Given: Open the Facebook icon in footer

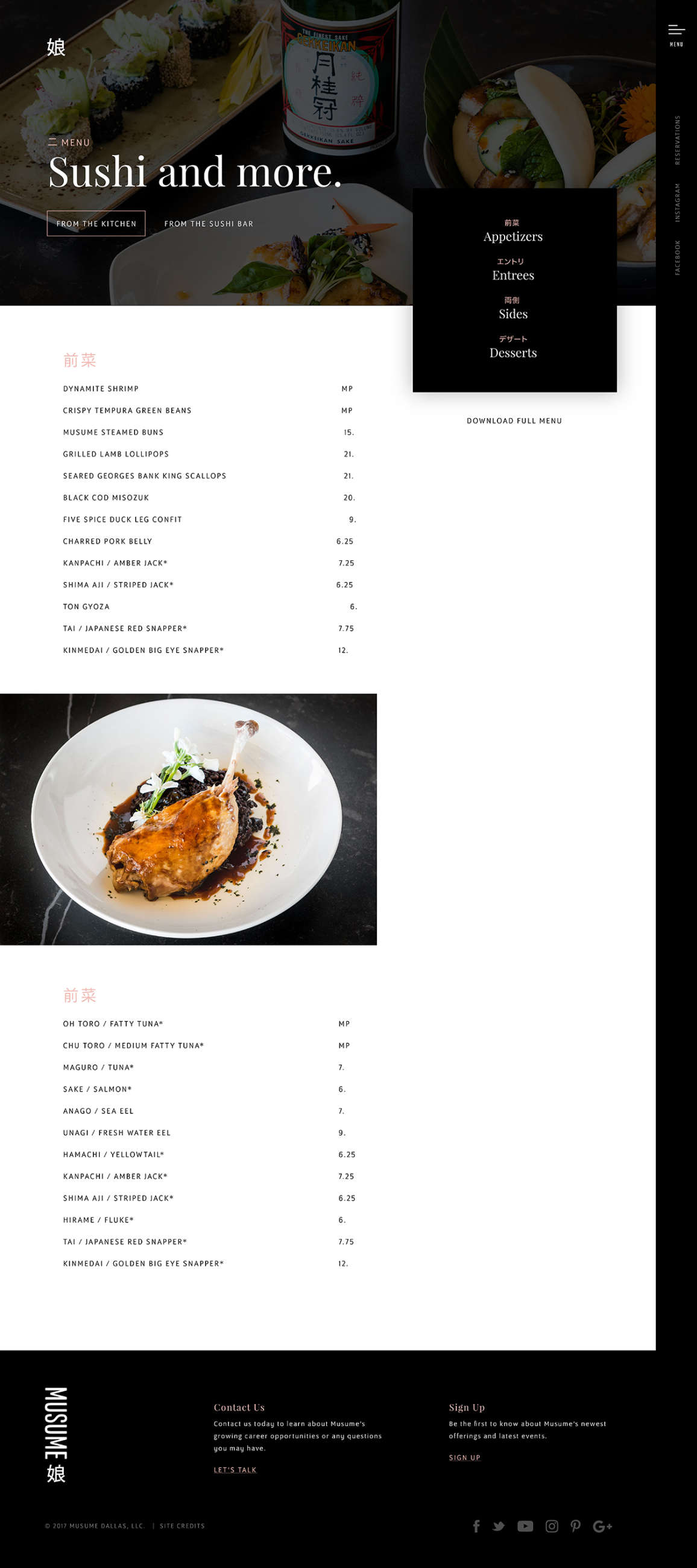Looking at the screenshot, I should click(477, 1525).
